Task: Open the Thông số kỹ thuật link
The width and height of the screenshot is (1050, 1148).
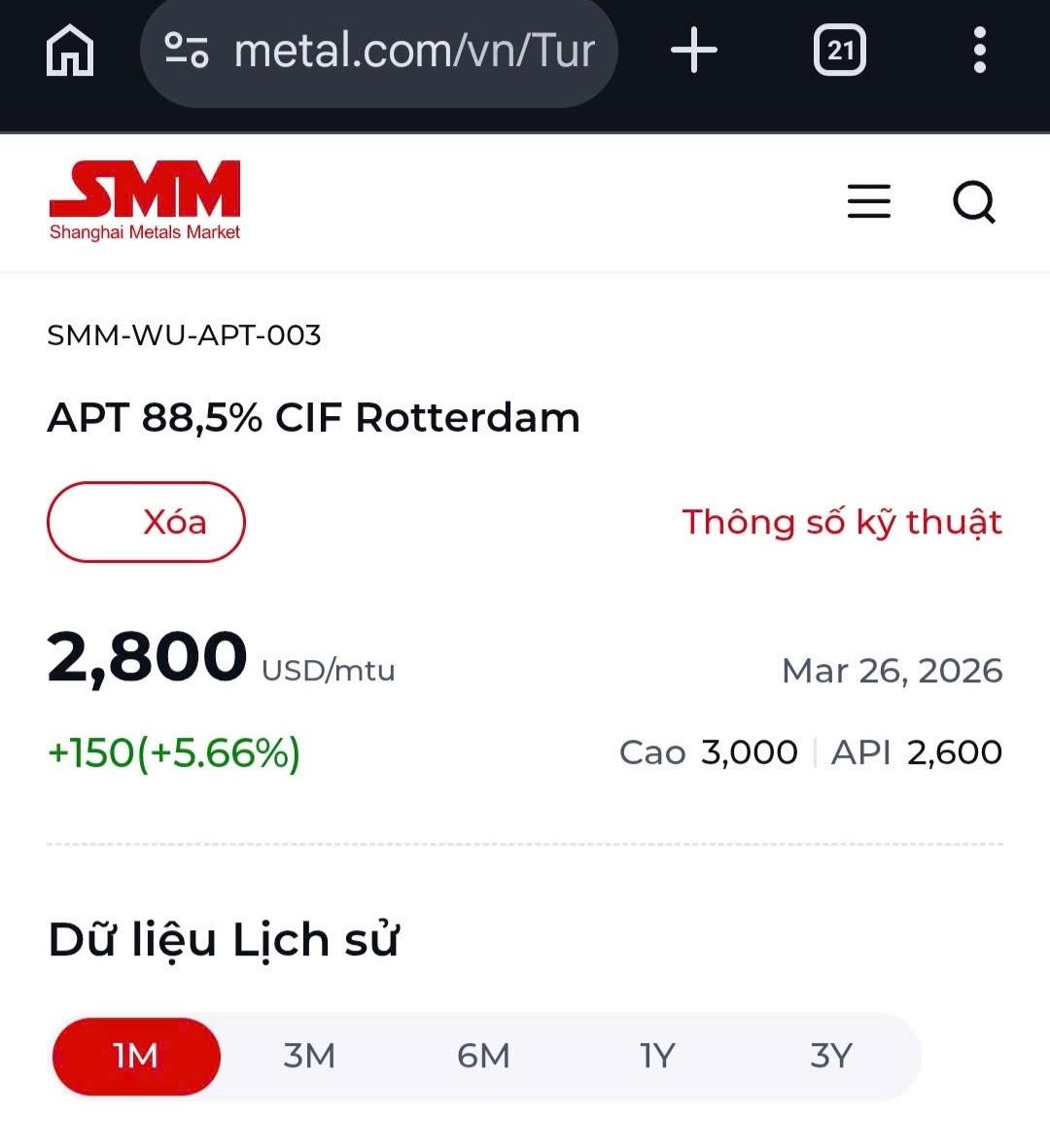Action: pos(841,522)
